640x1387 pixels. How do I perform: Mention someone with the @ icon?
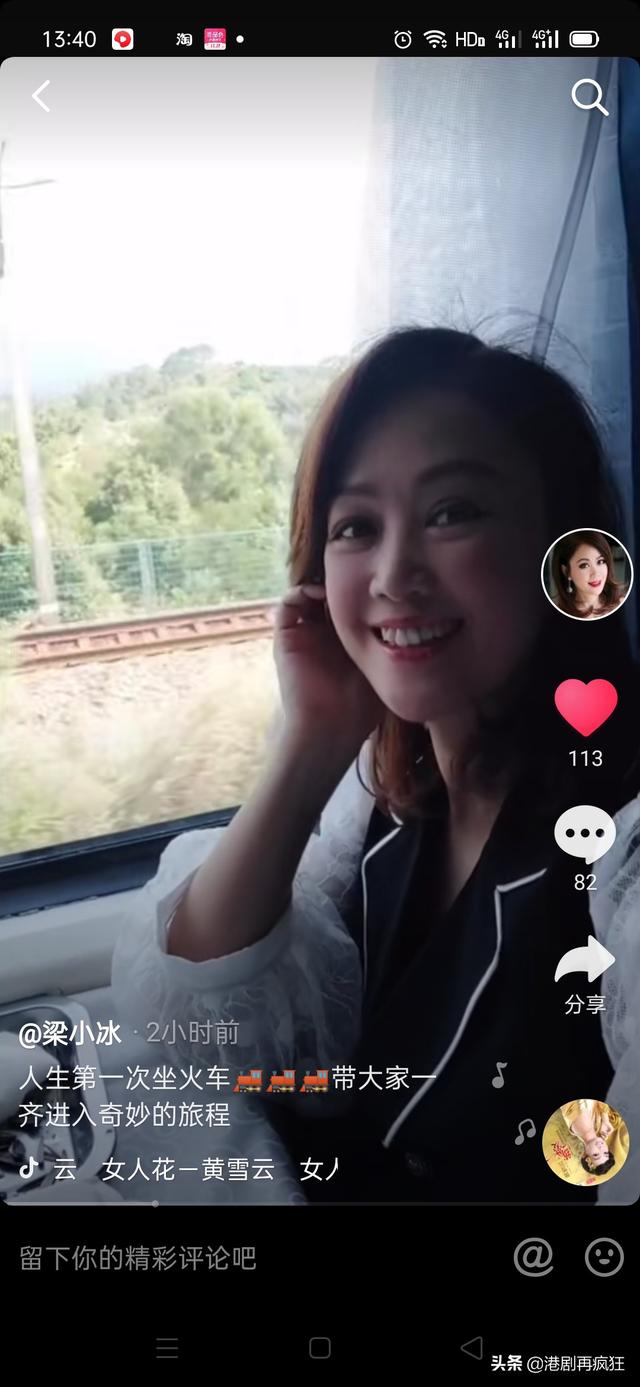(533, 1257)
